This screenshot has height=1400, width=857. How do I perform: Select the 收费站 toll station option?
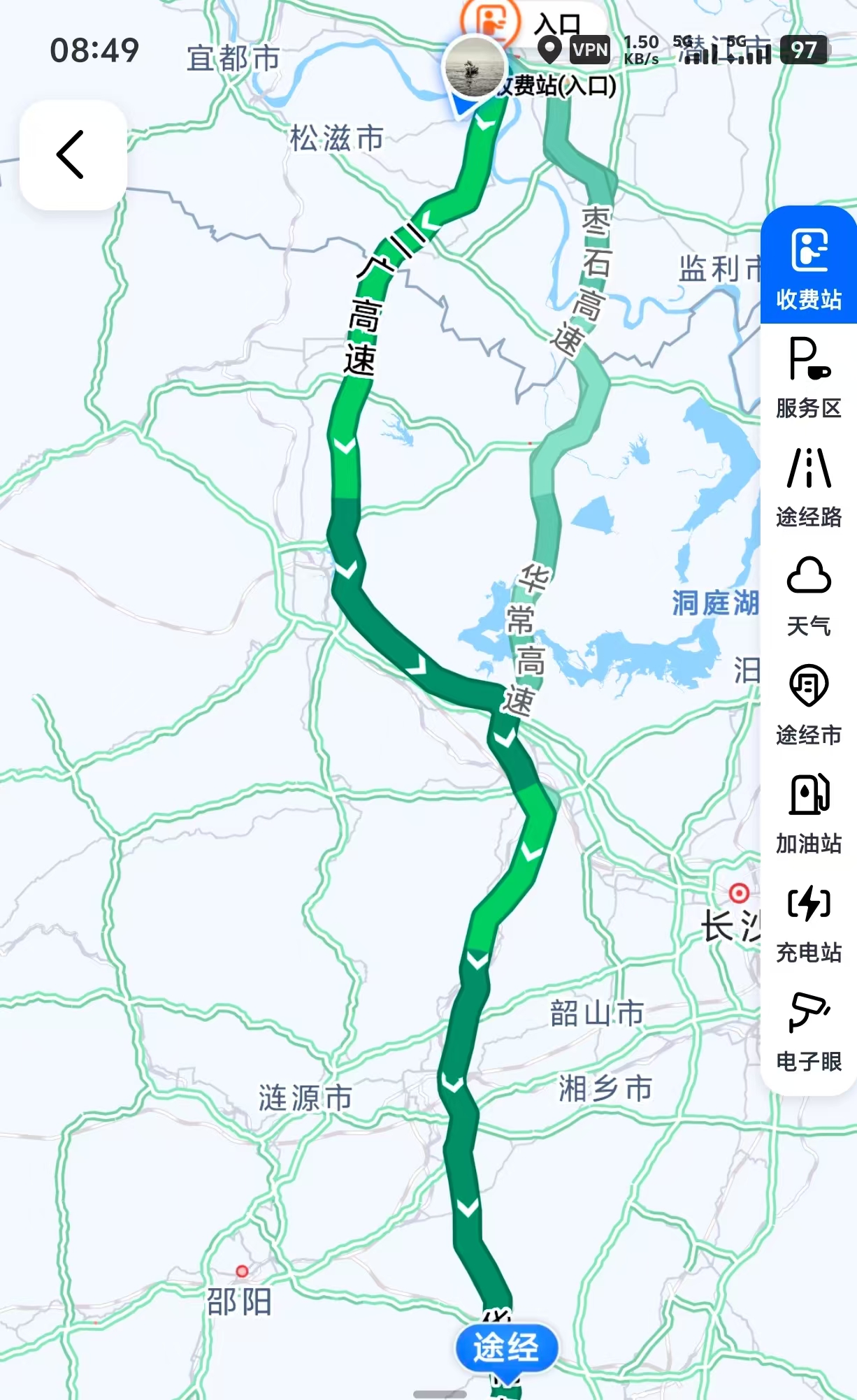click(x=809, y=267)
